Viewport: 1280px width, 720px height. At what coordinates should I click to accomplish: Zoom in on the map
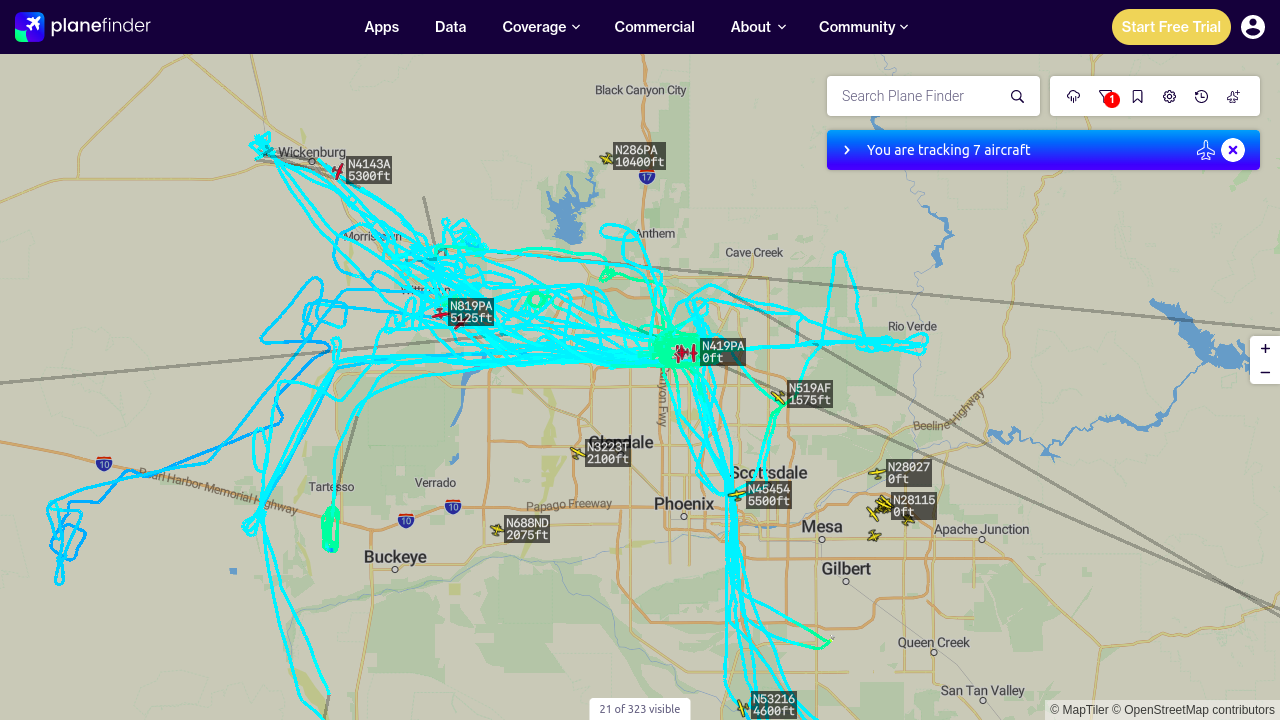pos(1265,349)
